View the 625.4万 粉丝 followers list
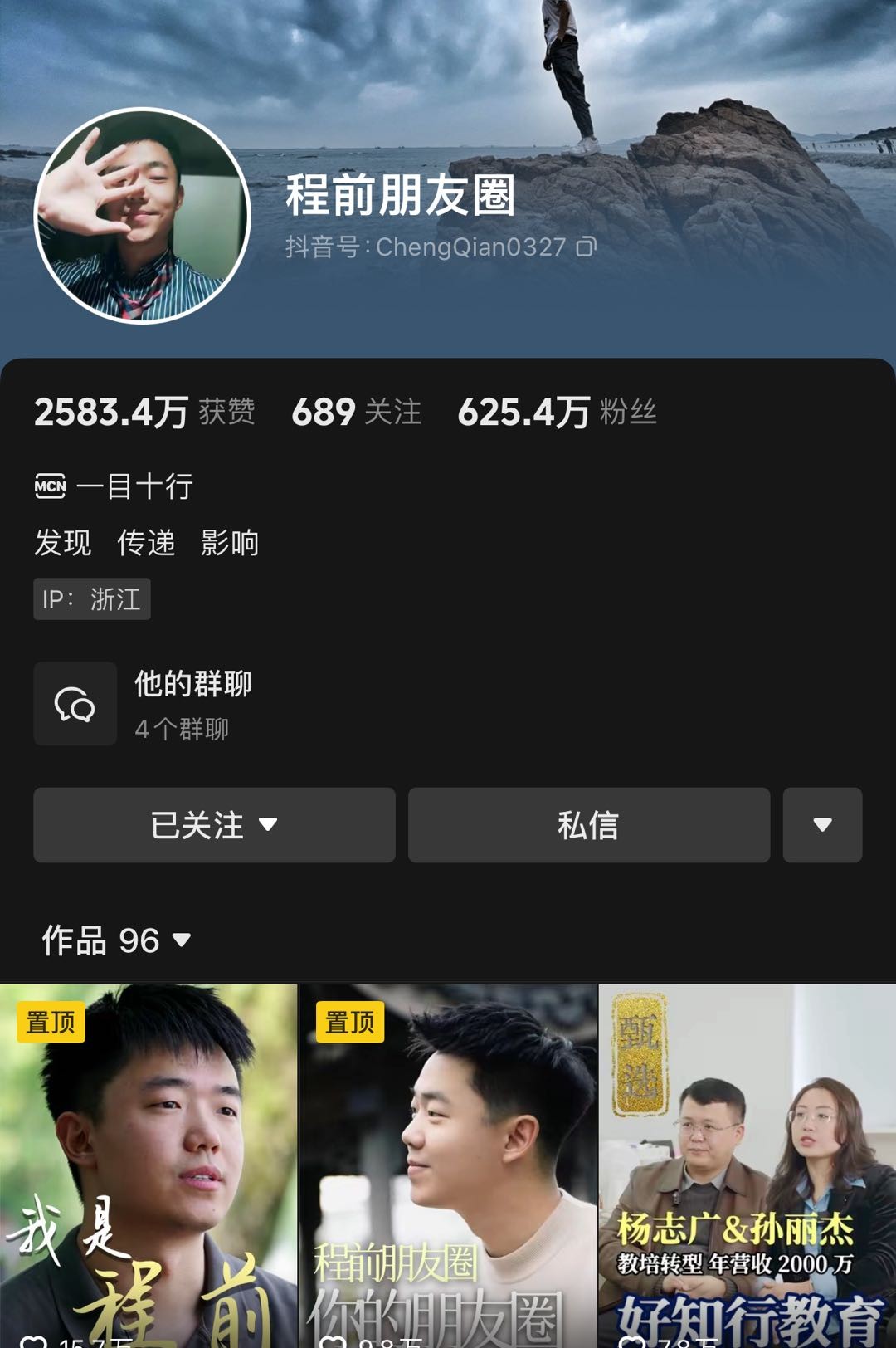The height and width of the screenshot is (1348, 896). pos(557,412)
